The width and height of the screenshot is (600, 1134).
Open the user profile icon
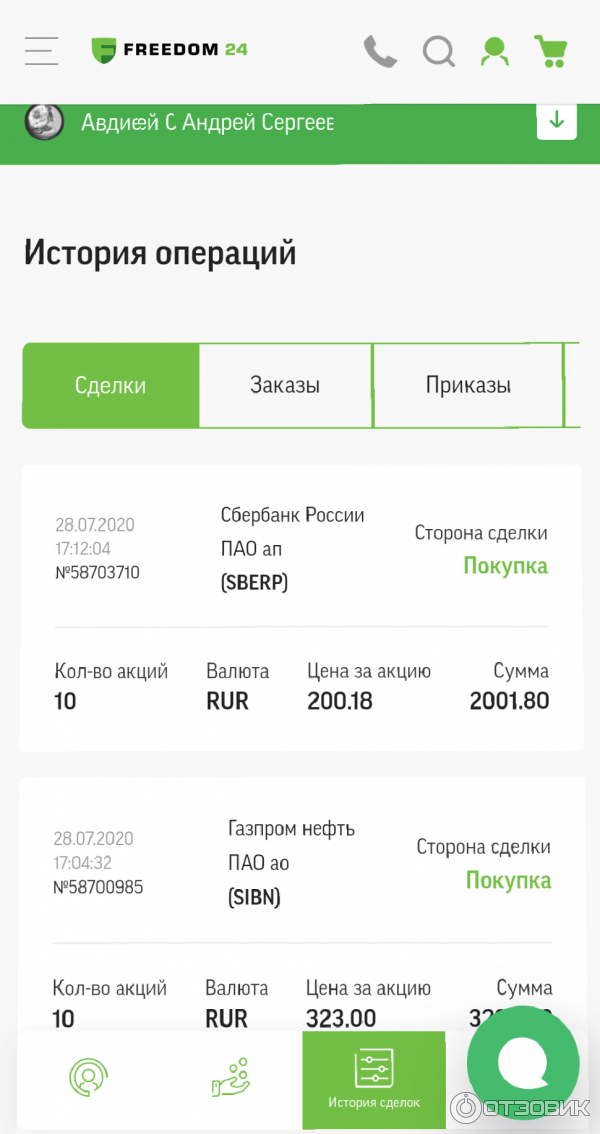[x=495, y=51]
